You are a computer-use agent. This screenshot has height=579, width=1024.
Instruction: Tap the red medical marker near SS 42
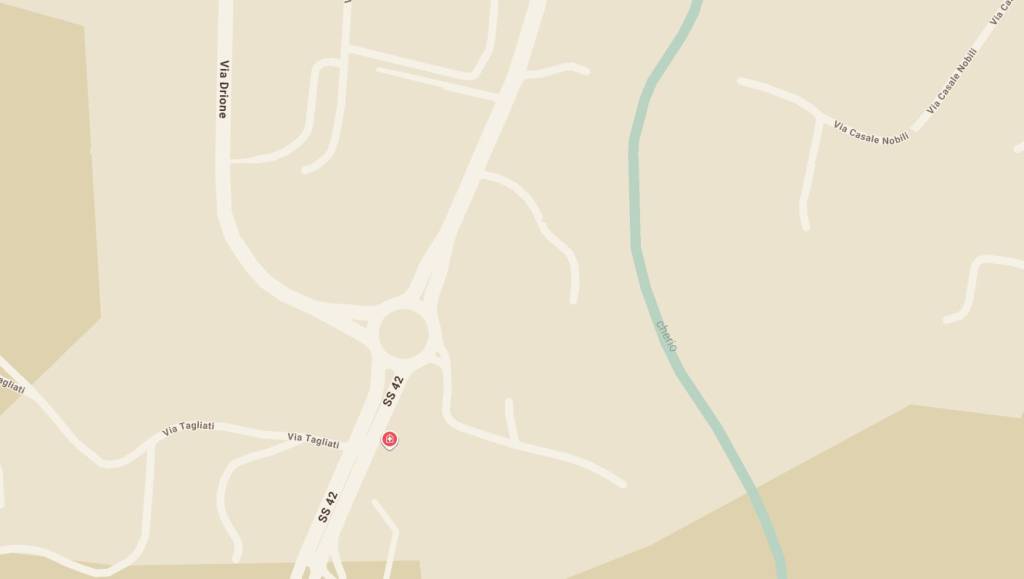390,439
